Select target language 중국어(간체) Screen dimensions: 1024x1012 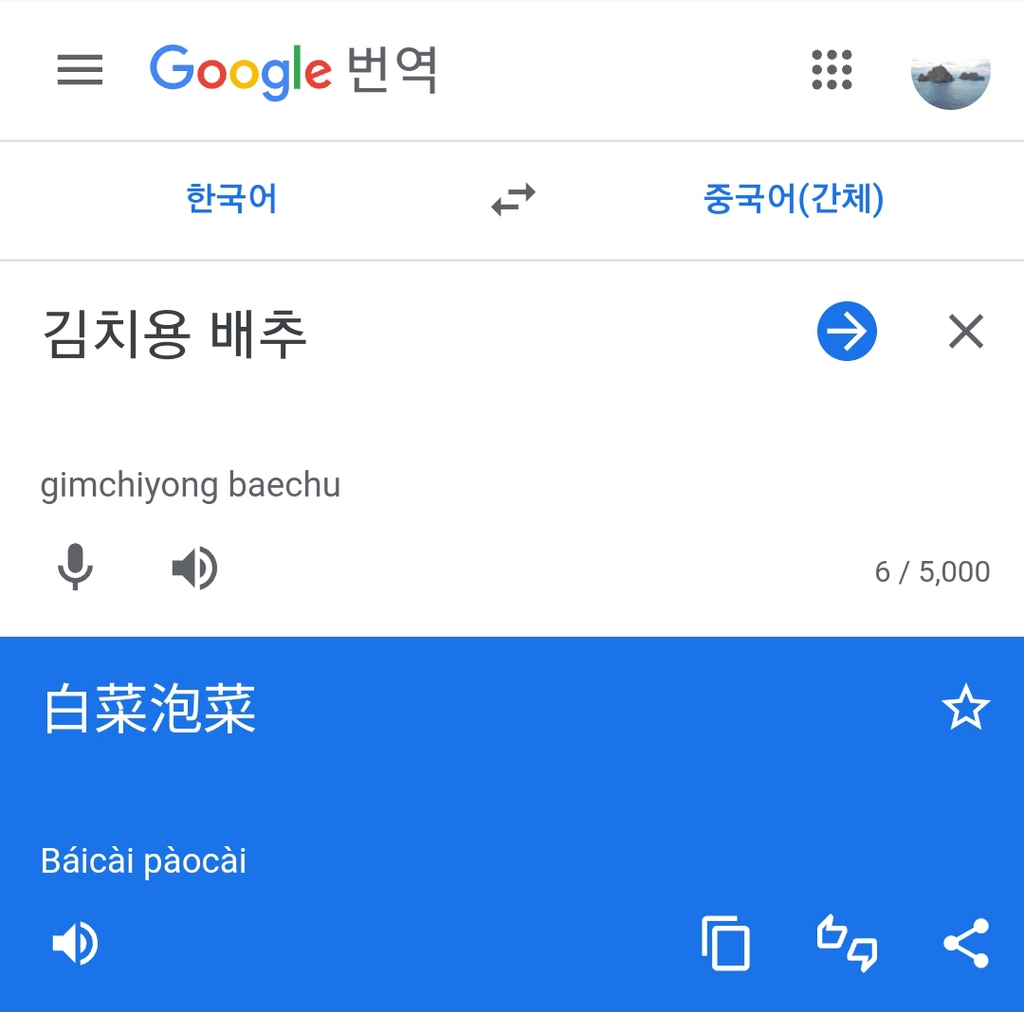[793, 199]
